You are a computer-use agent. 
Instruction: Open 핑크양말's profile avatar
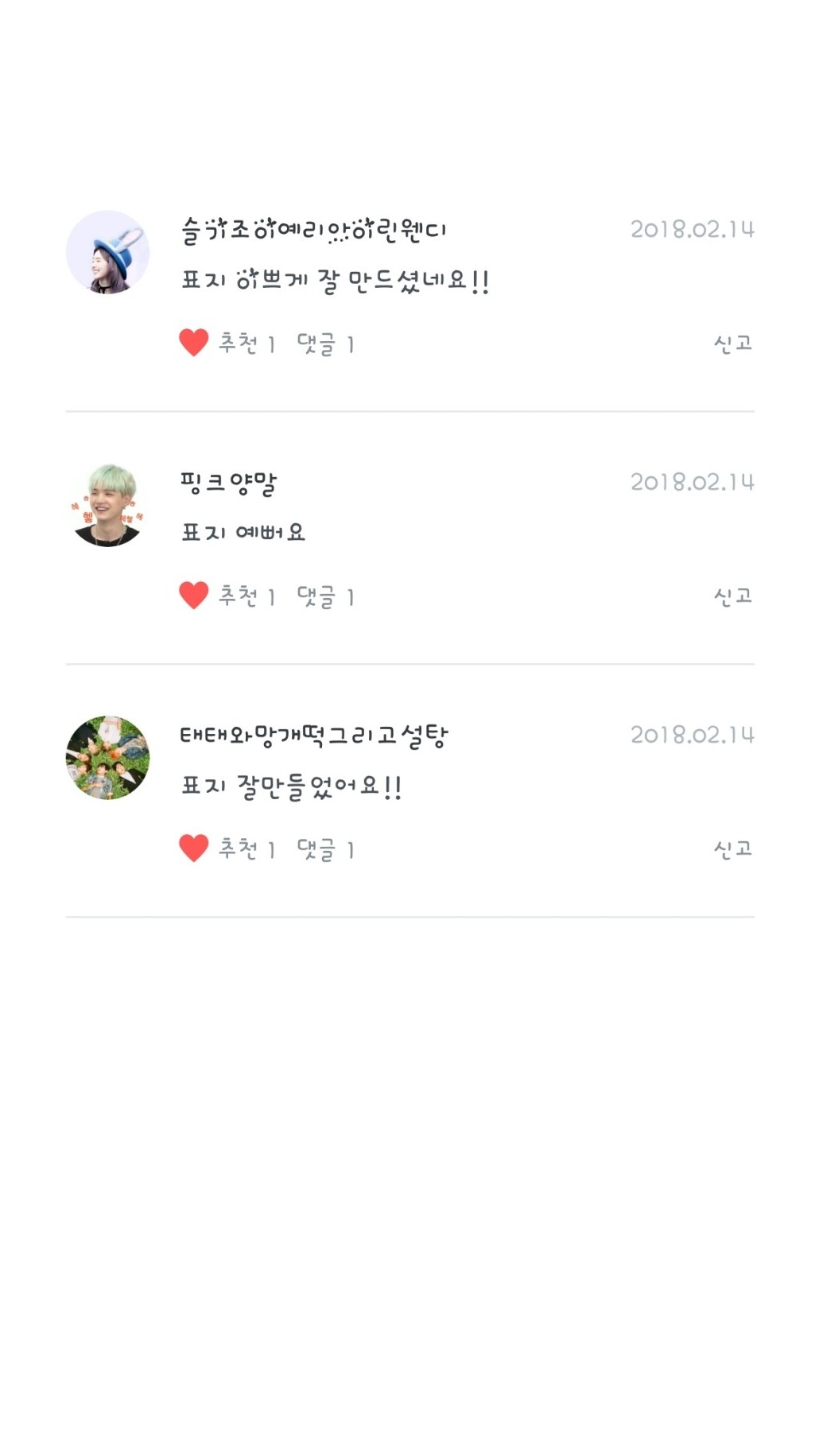coord(107,505)
